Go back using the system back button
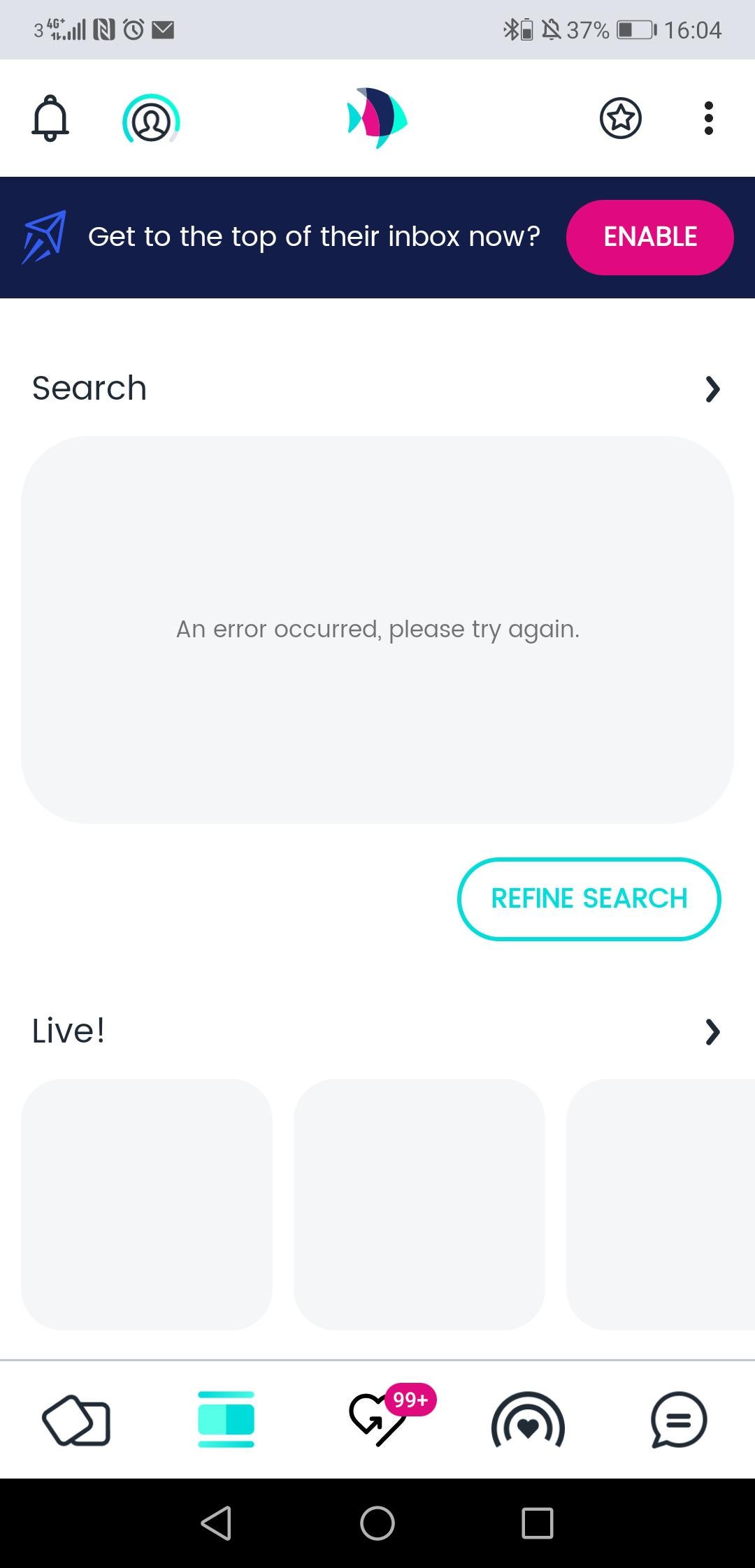 pos(216,1523)
